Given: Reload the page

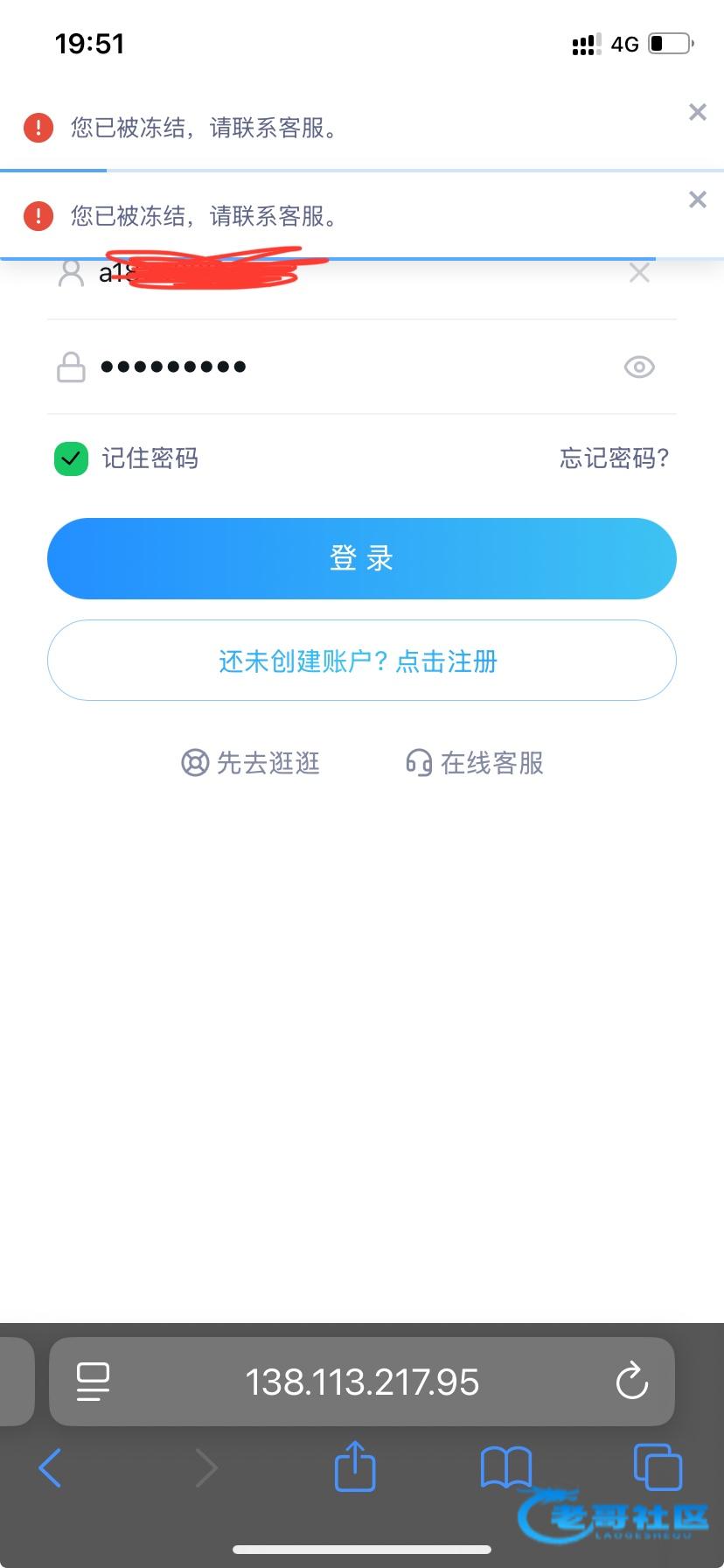Looking at the screenshot, I should (631, 1382).
